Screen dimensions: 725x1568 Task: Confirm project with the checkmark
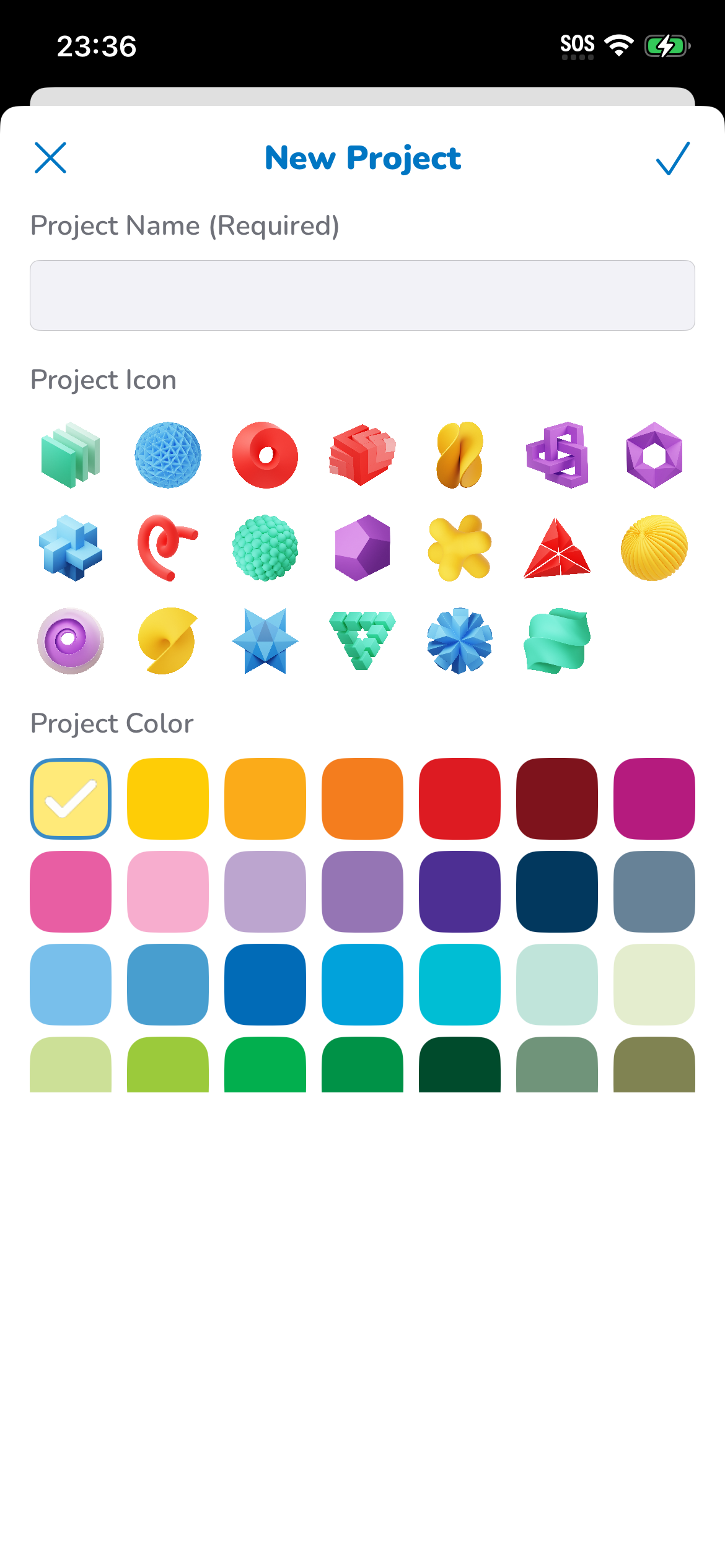coord(672,159)
